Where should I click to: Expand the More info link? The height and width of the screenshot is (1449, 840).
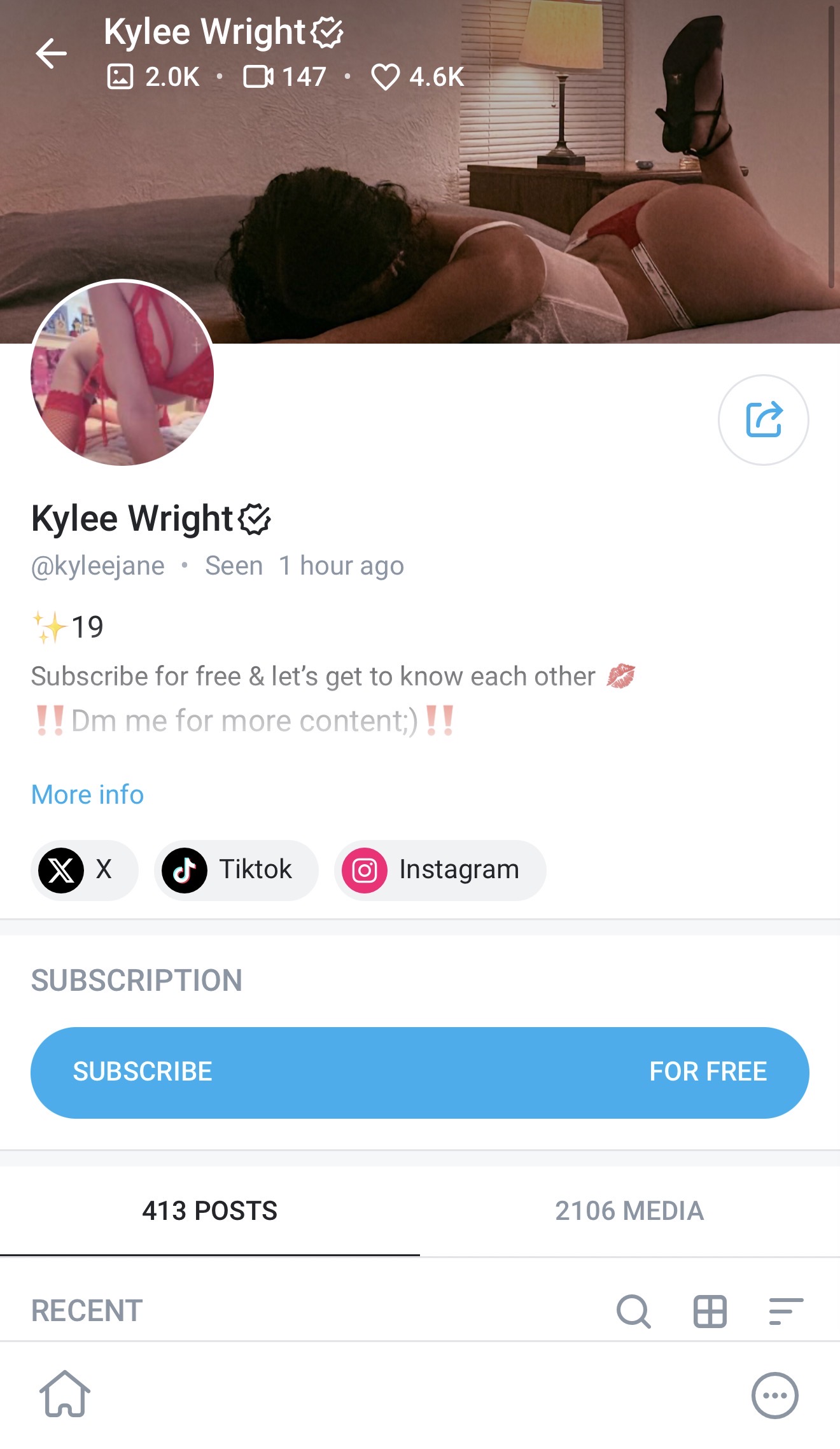pyautogui.click(x=88, y=794)
